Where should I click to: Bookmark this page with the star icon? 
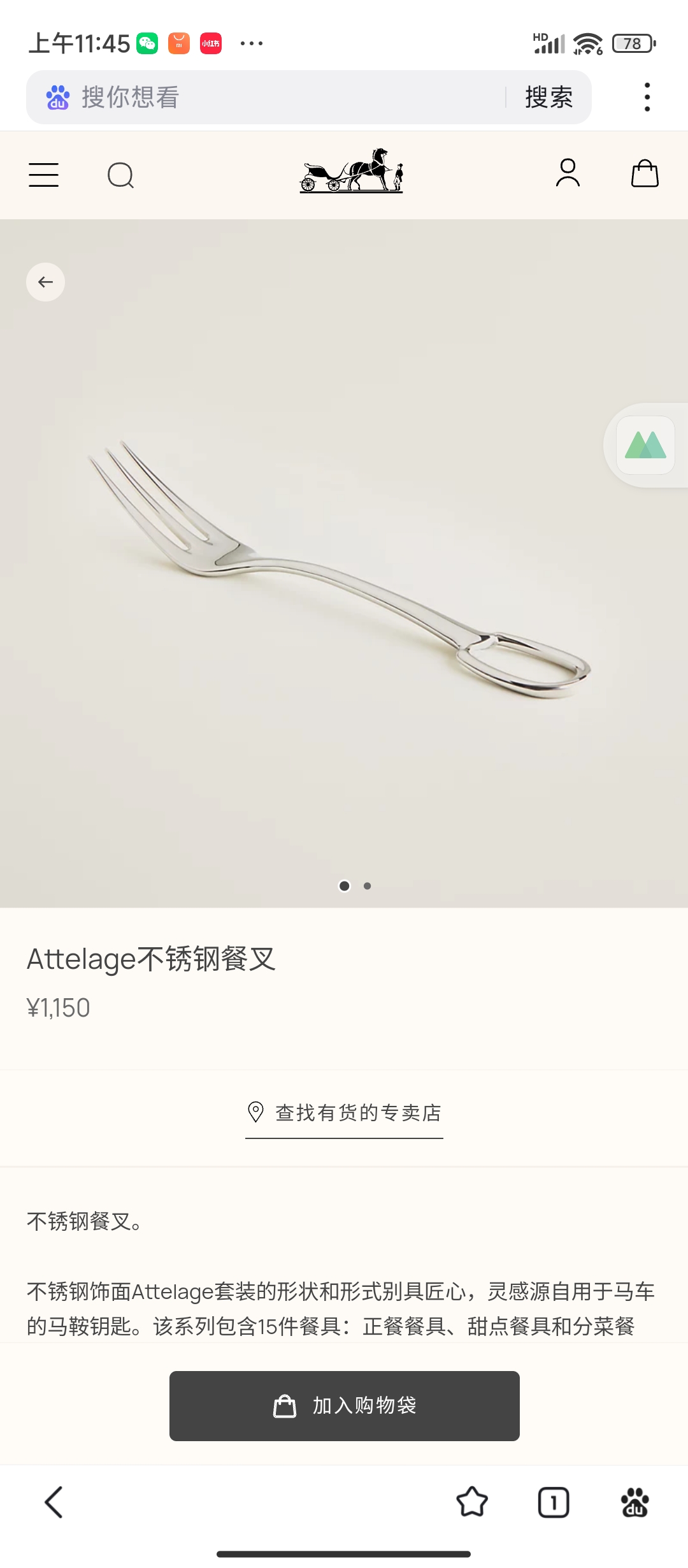(472, 1502)
